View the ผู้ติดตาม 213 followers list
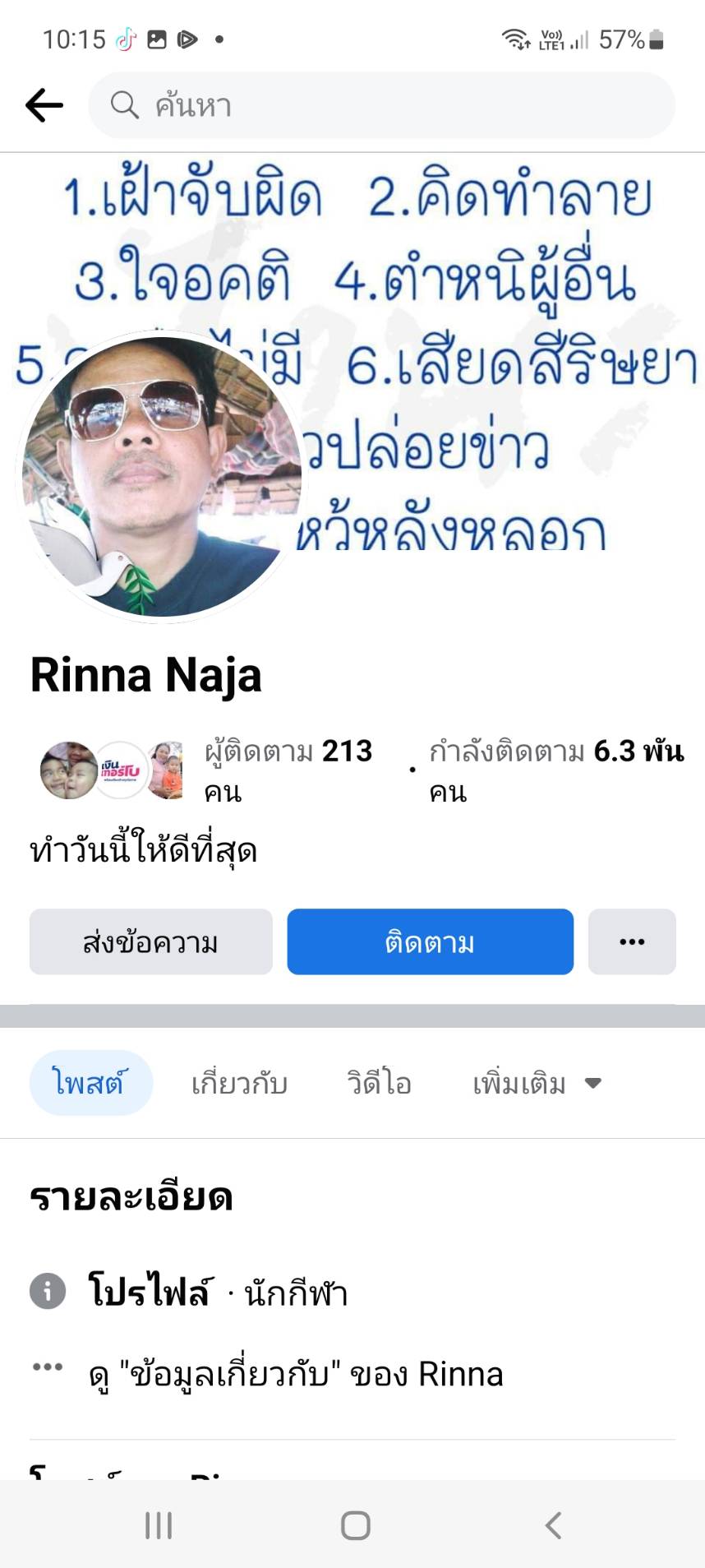 point(288,752)
